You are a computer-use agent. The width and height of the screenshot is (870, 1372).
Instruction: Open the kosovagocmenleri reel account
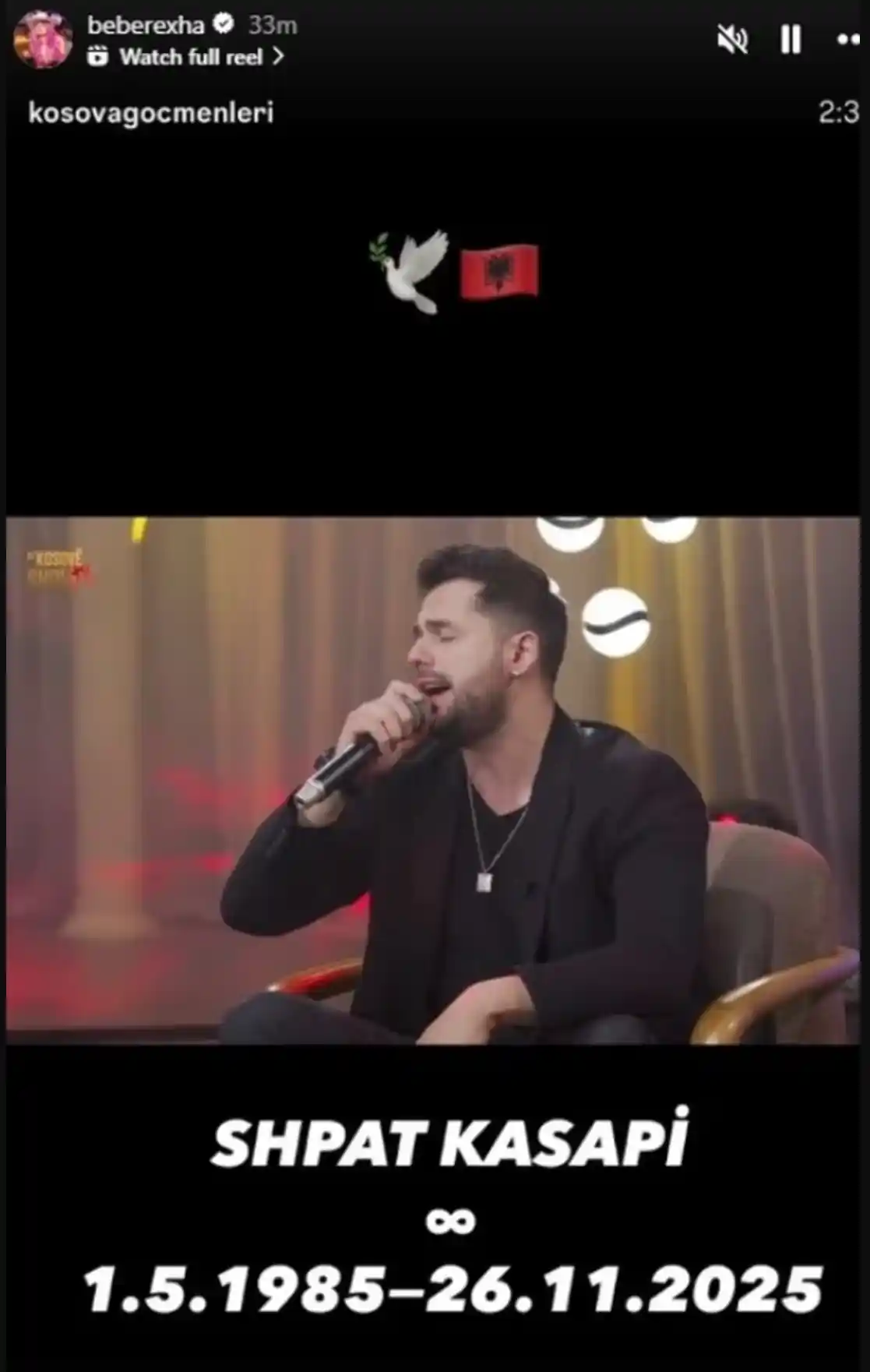(x=150, y=113)
